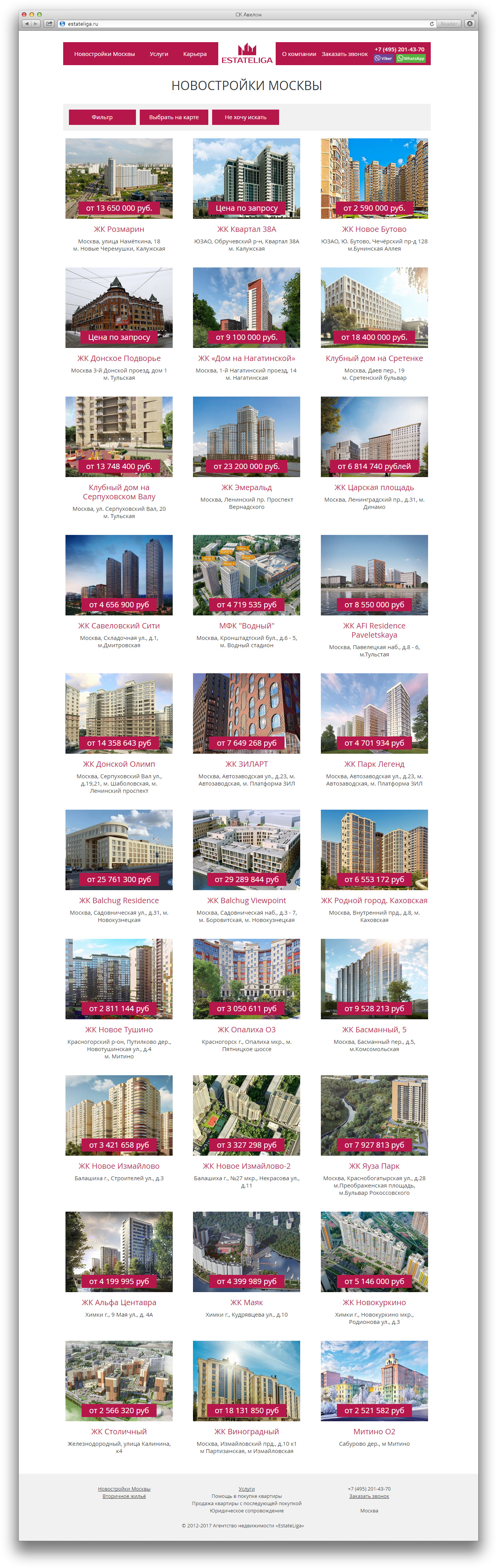Open the ЖК Квартал 38А listing
This screenshot has width=497, height=1568.
point(246,229)
